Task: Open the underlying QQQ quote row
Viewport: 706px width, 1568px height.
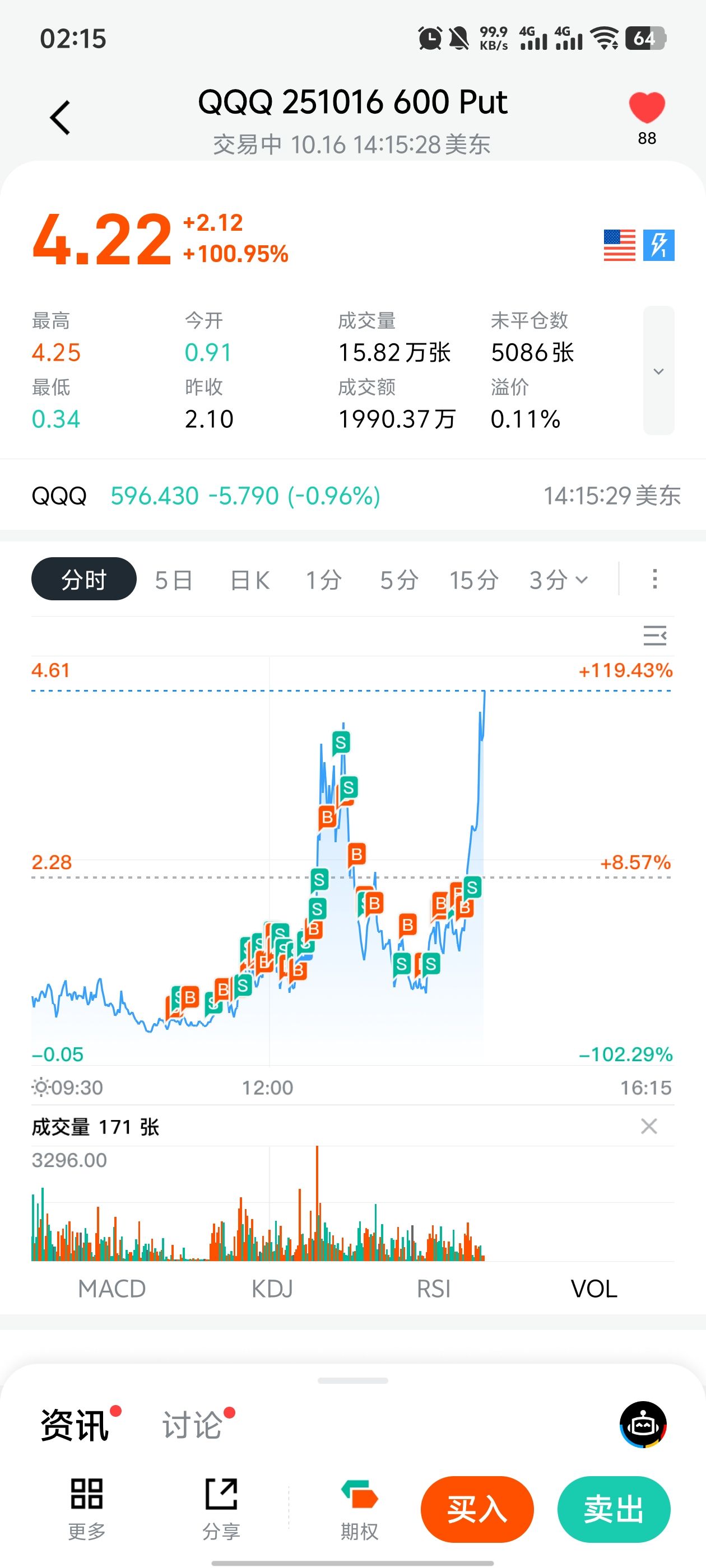Action: (x=354, y=496)
